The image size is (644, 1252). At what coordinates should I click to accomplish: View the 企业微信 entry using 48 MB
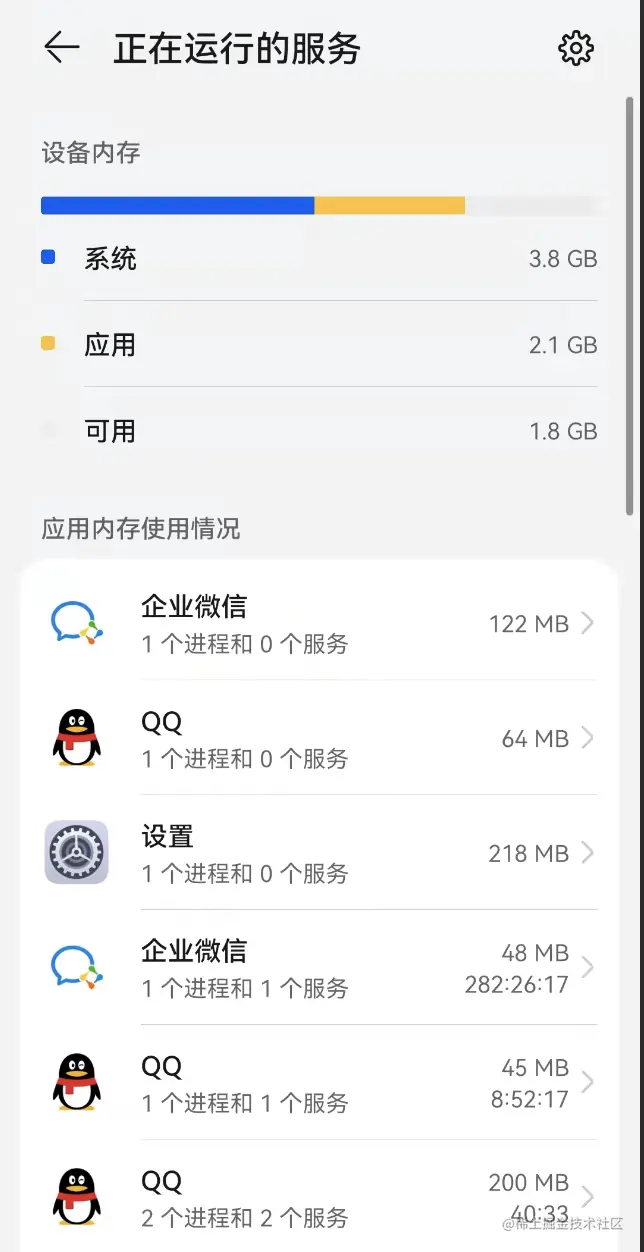coord(320,968)
